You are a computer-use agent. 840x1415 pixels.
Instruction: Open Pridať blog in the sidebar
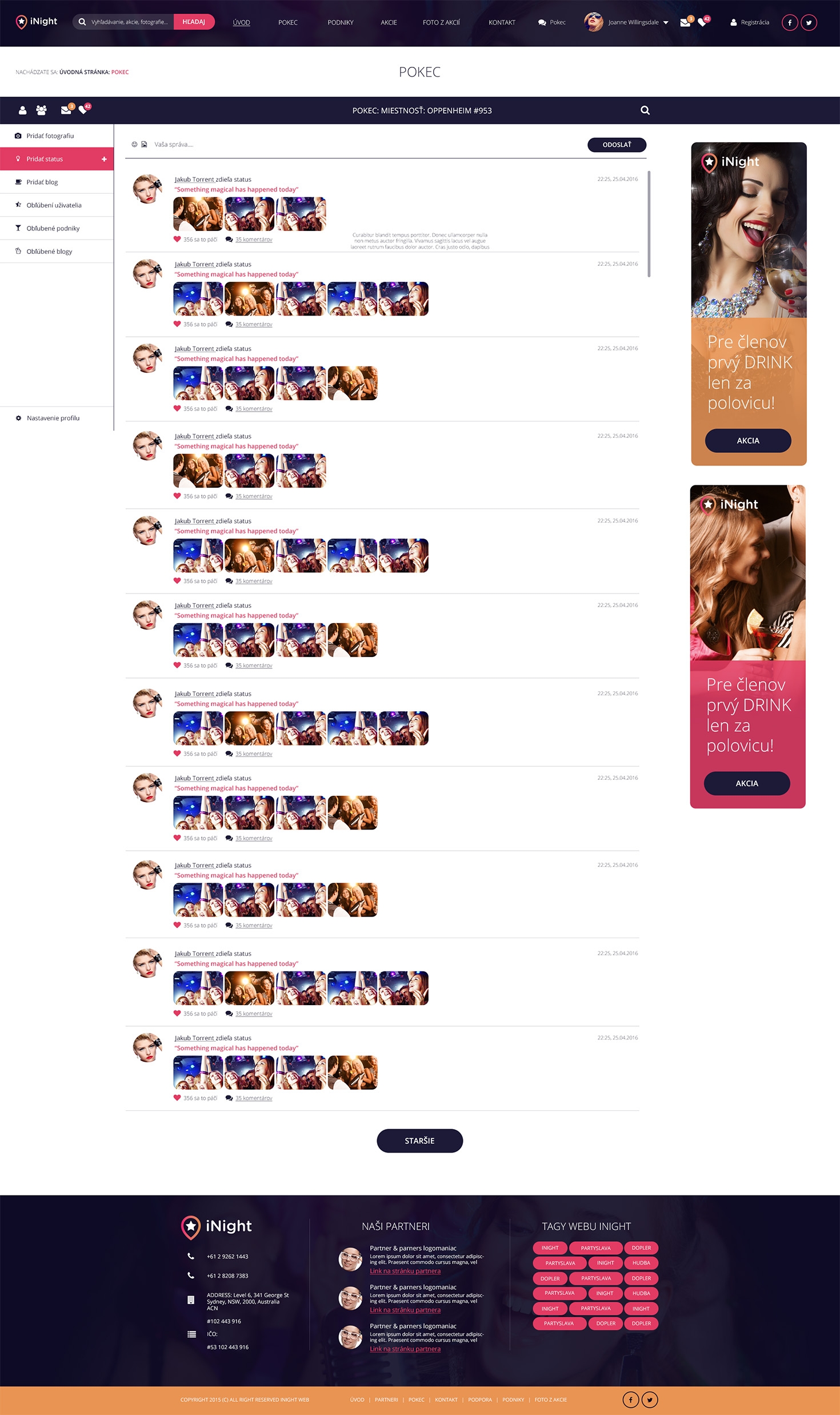coord(42,182)
